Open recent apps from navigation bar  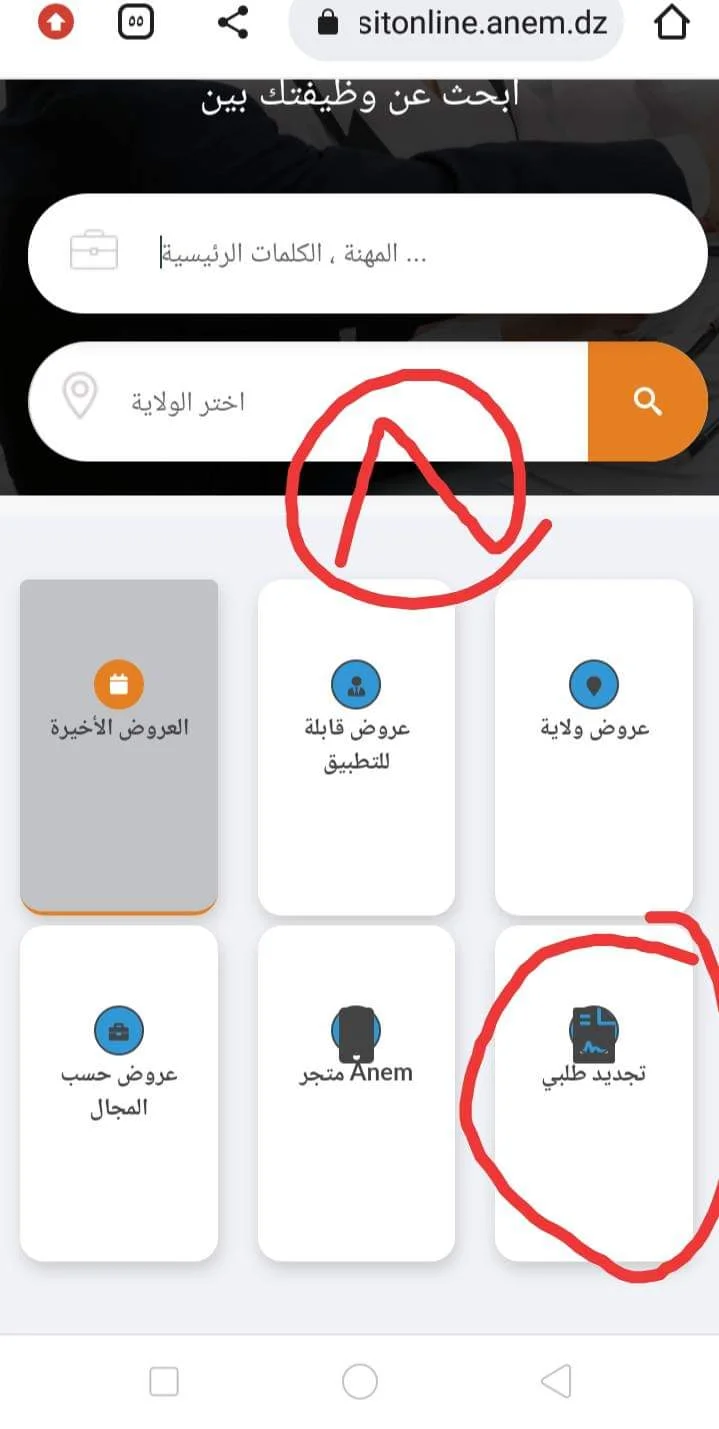click(164, 1381)
